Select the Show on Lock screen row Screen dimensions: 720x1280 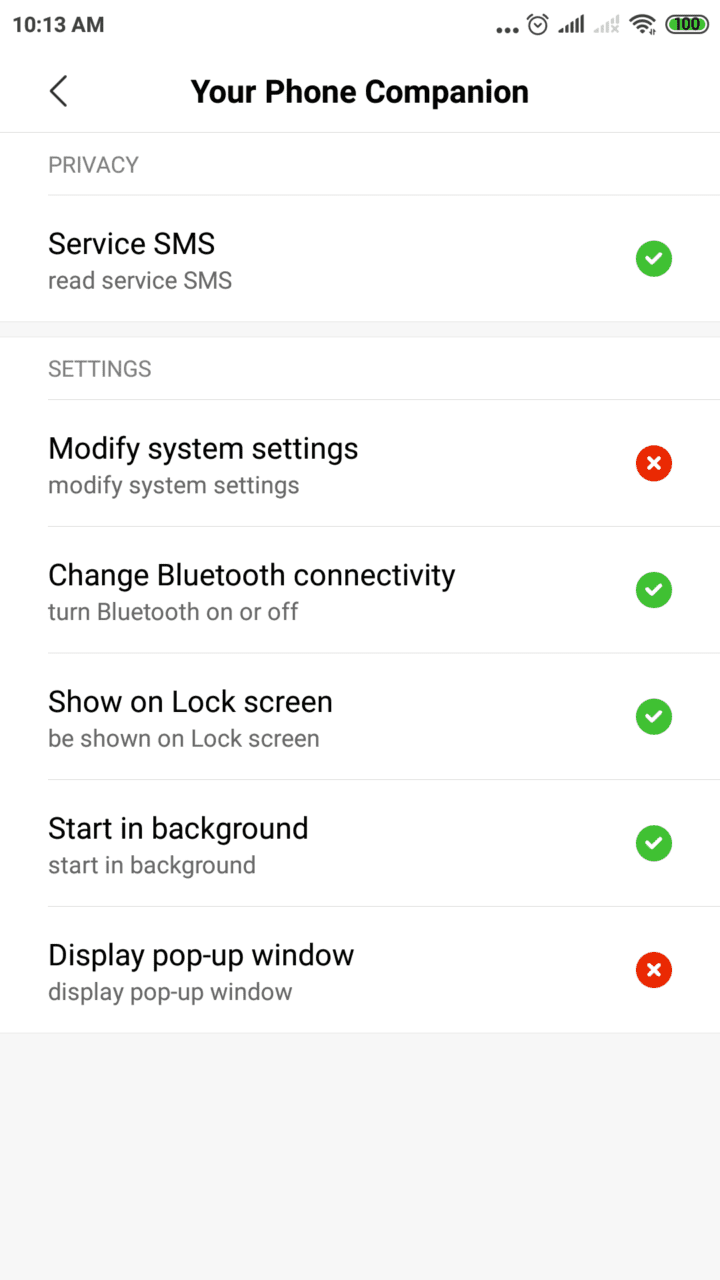click(300, 717)
